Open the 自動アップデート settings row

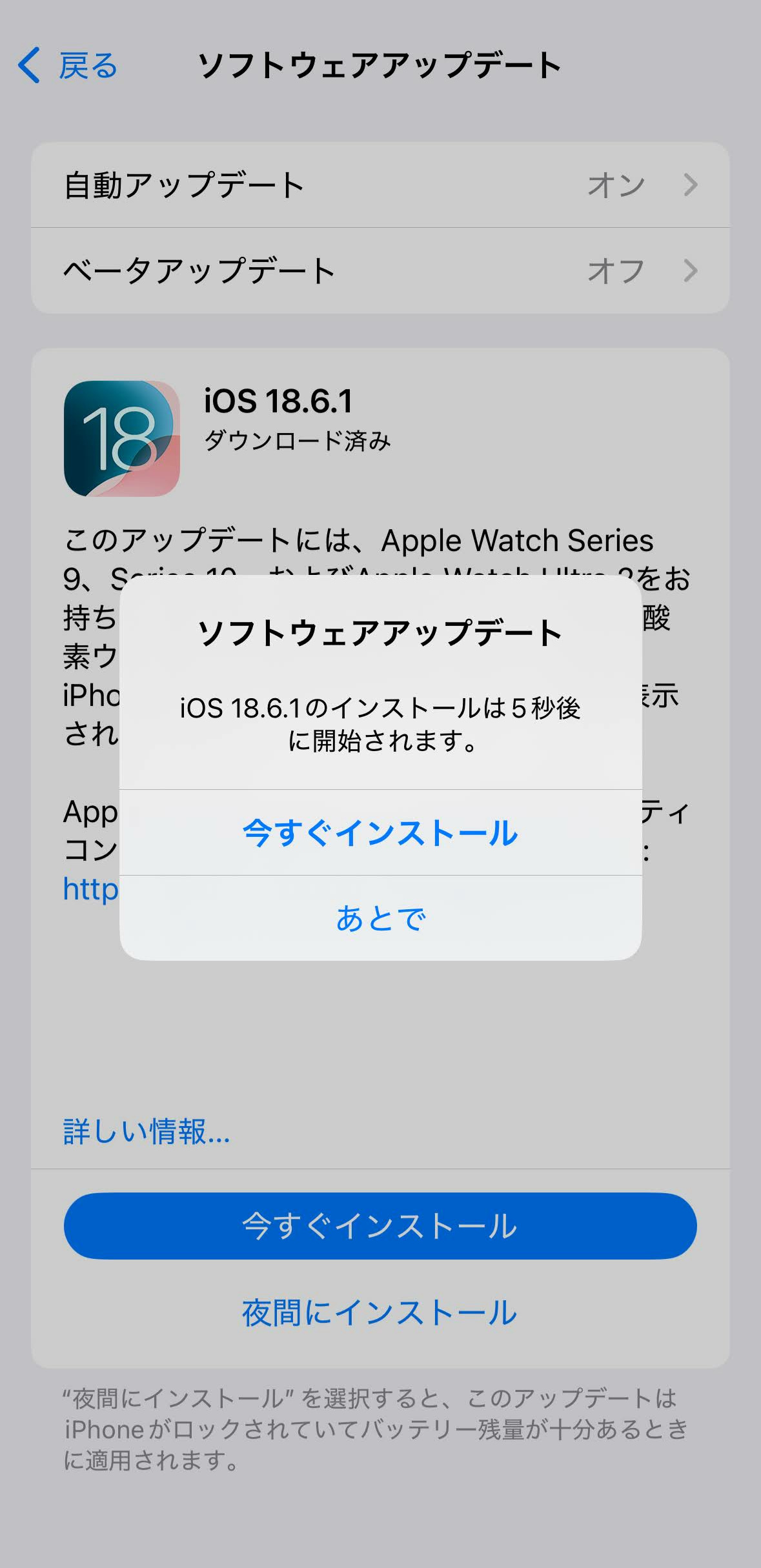380,185
